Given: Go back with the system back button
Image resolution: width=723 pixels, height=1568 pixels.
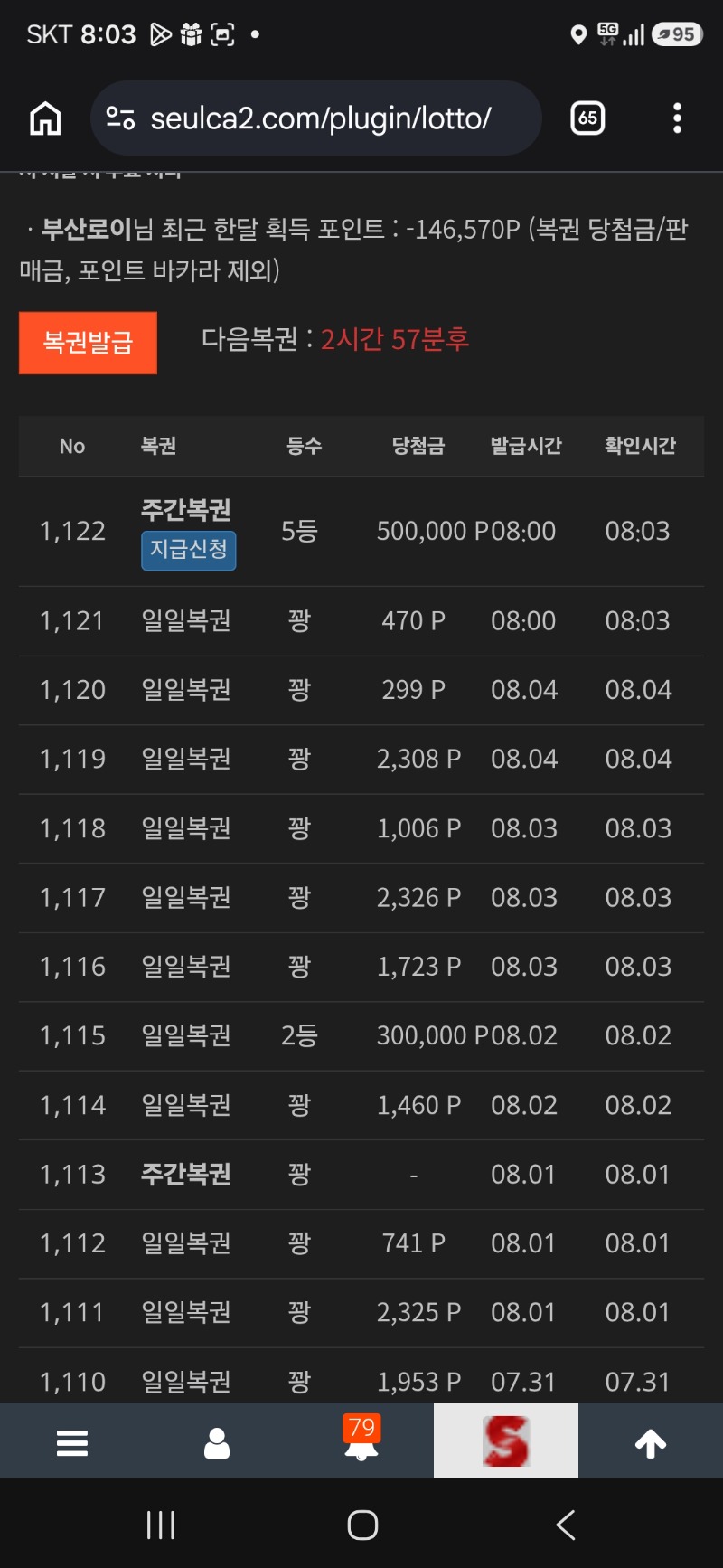Looking at the screenshot, I should (566, 1525).
